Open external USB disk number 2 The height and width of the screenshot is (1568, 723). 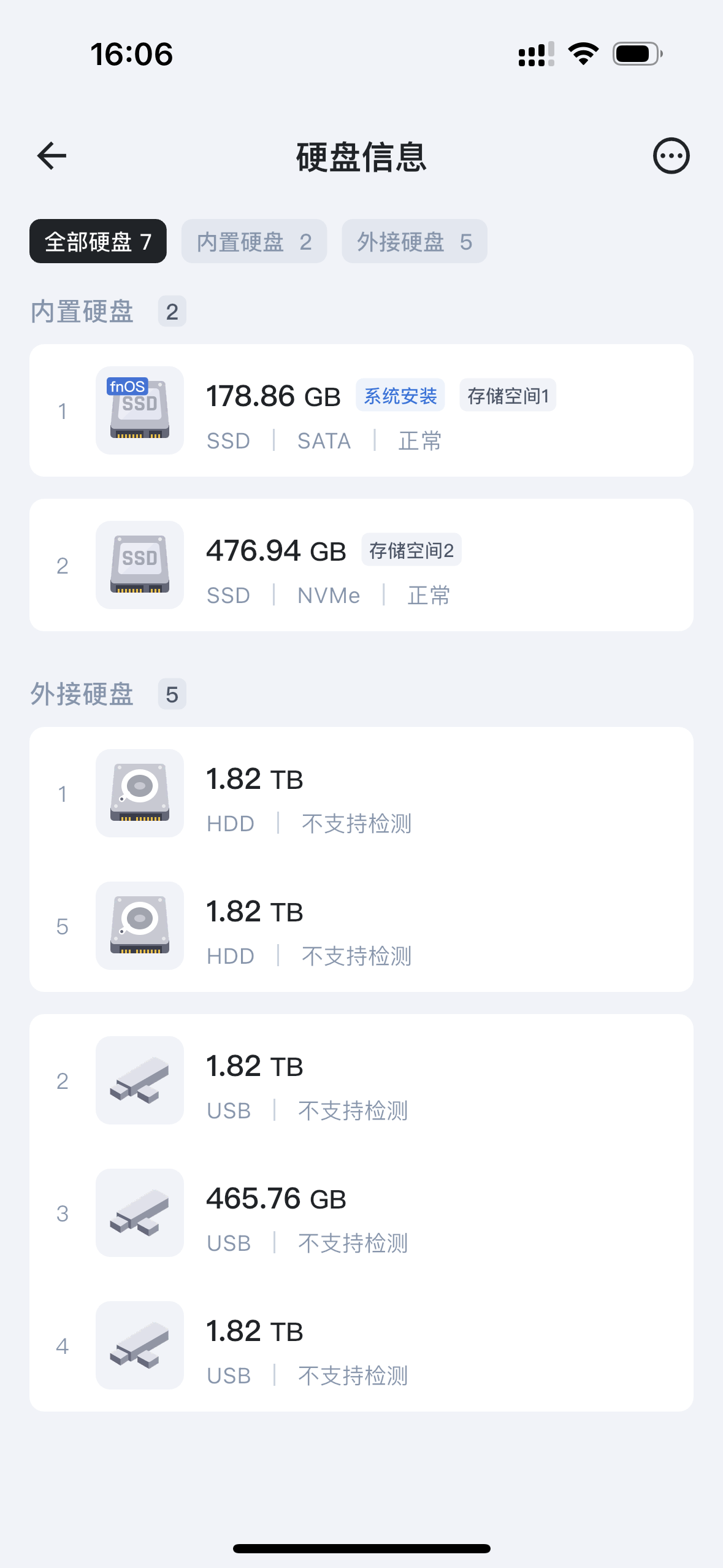pyautogui.click(x=361, y=1080)
